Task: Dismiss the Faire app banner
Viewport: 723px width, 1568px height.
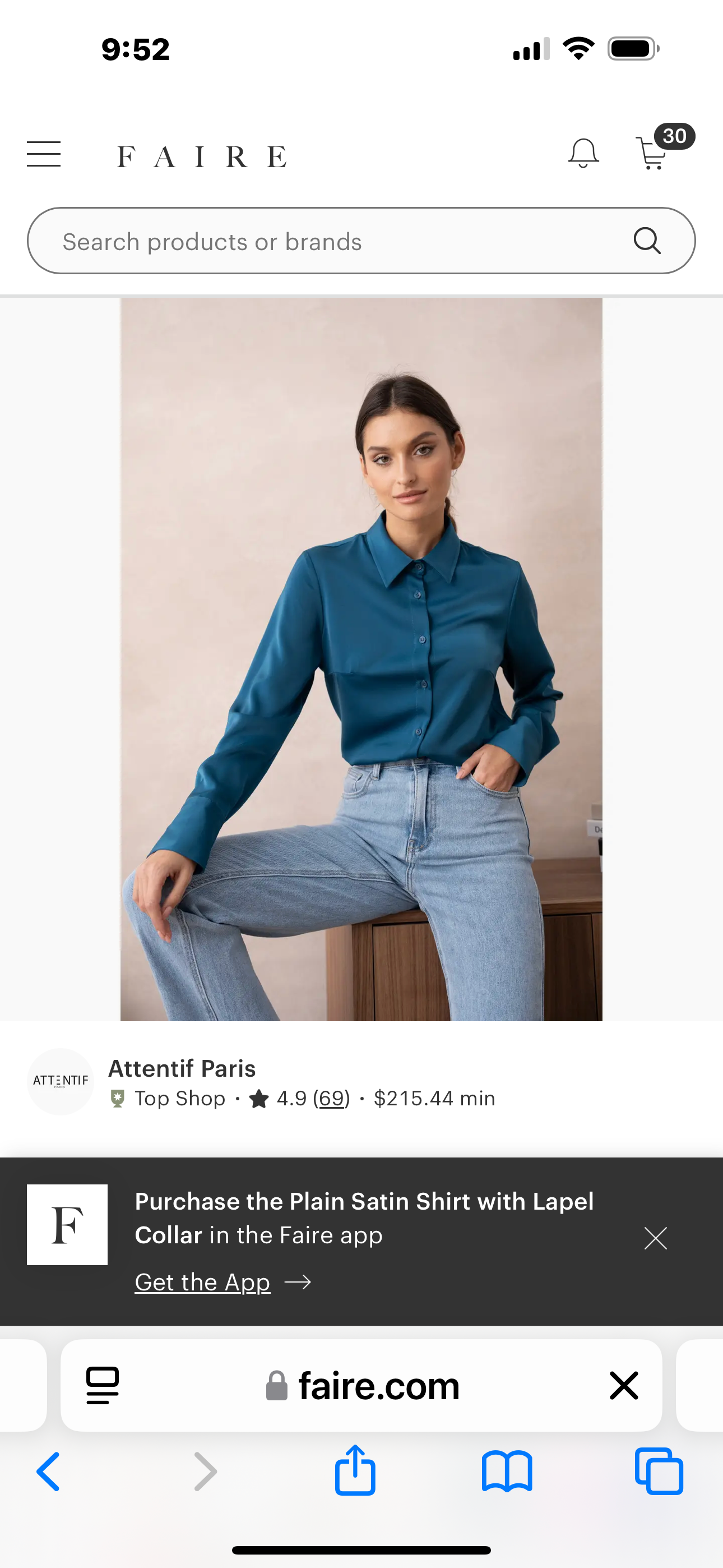Action: click(x=655, y=1238)
